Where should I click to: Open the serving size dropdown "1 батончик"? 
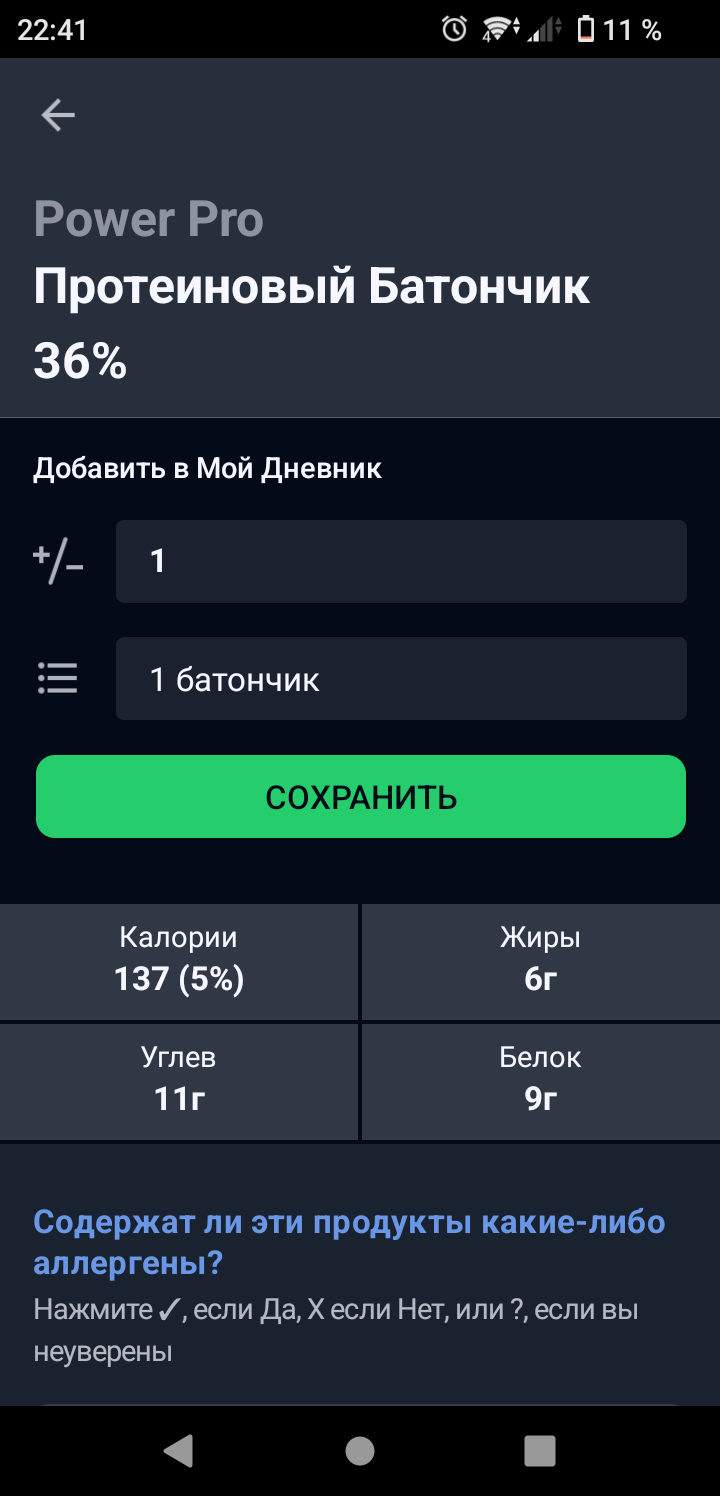pyautogui.click(x=400, y=679)
